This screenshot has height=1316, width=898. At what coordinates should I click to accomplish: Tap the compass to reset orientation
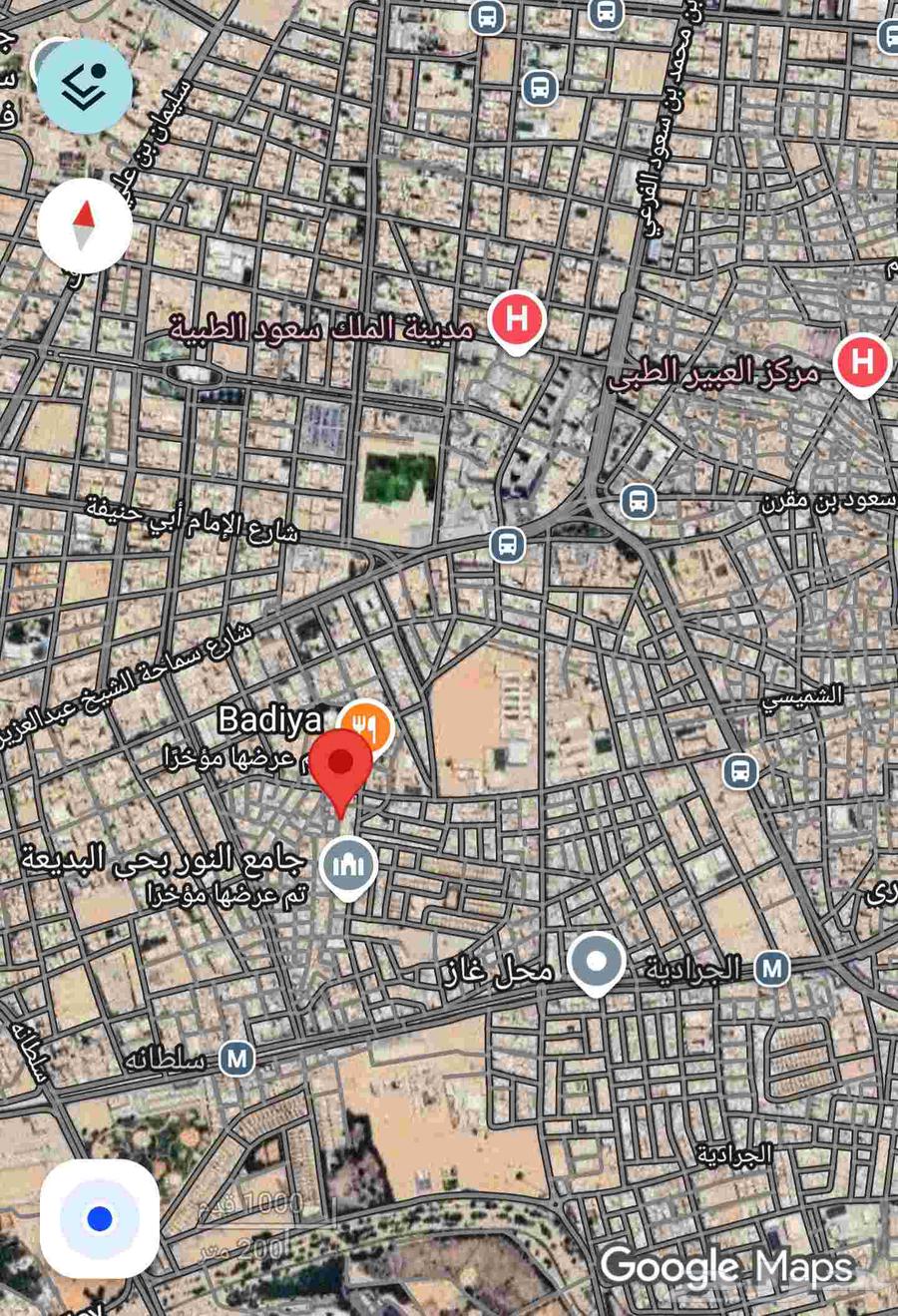(85, 226)
